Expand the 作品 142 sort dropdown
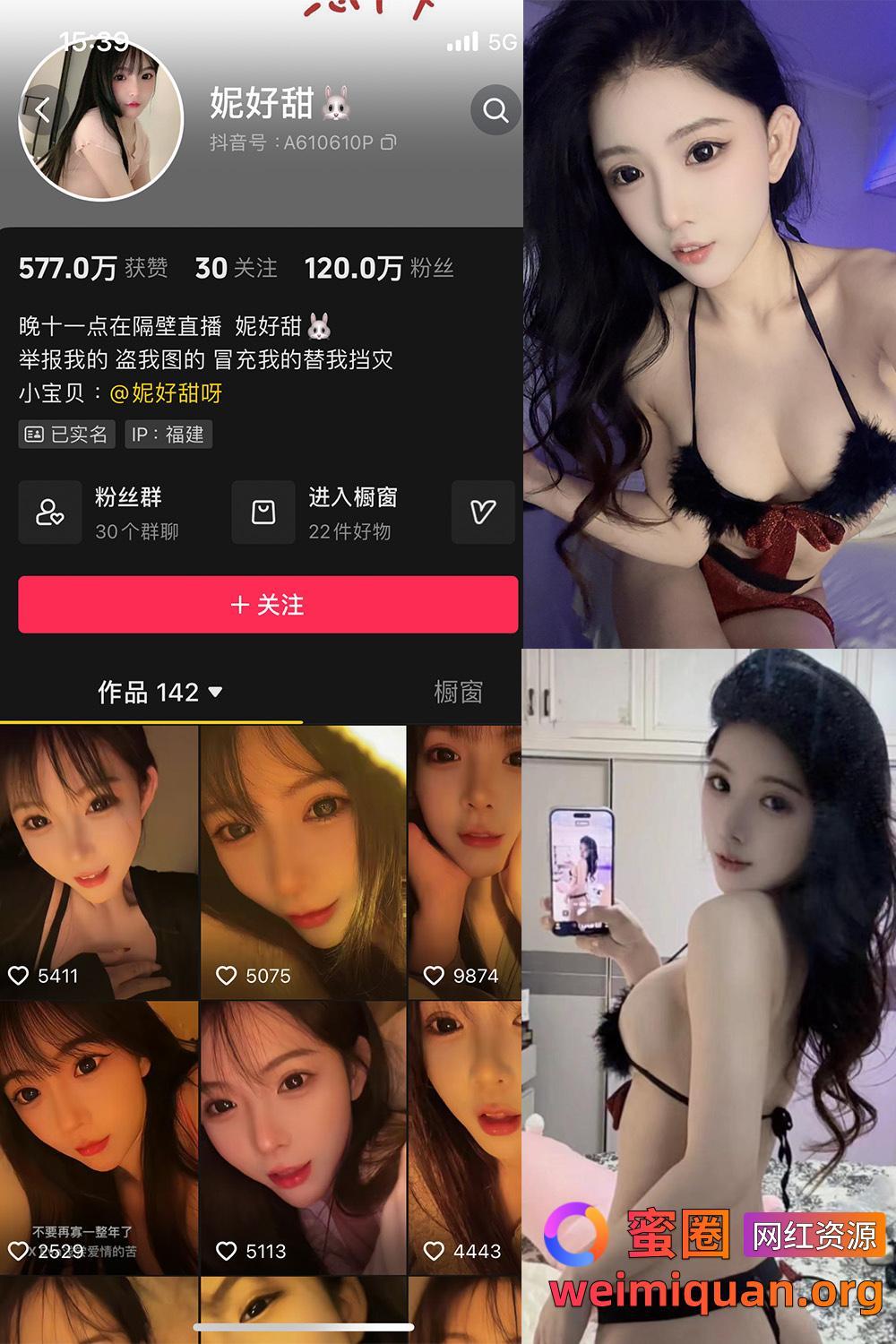This screenshot has width=896, height=1344. [213, 693]
